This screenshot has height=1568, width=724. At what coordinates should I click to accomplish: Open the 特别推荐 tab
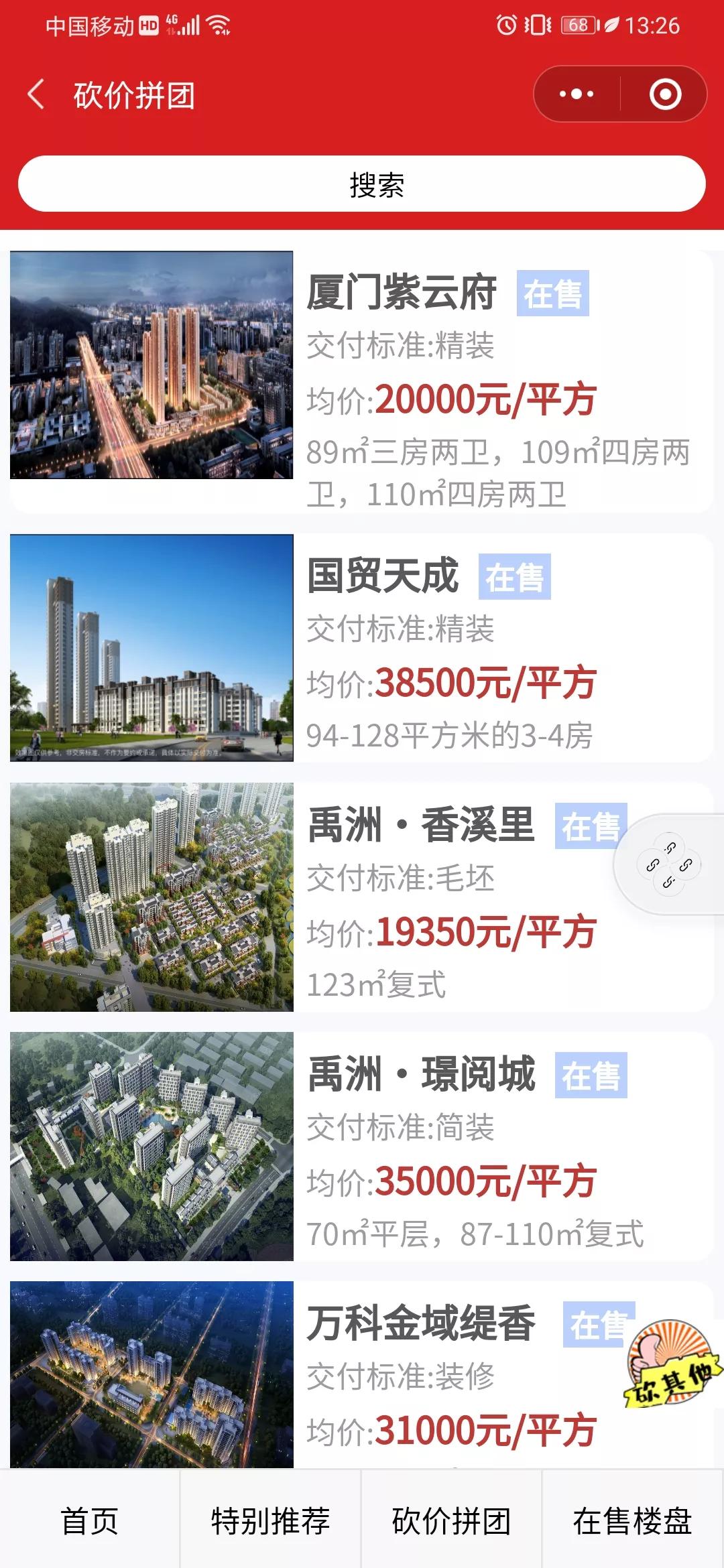click(x=271, y=1521)
